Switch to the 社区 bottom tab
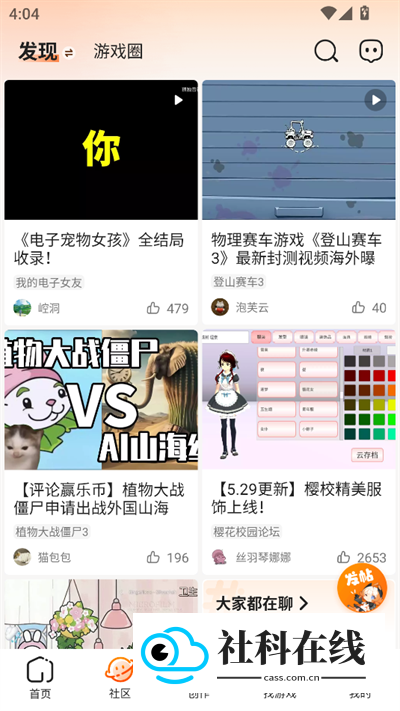This screenshot has height=711, width=400. (x=119, y=677)
